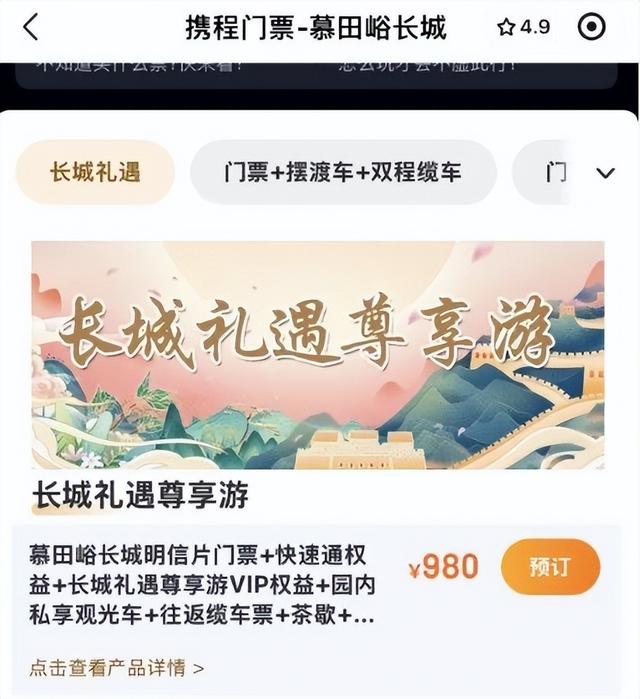Switch to the 门票+摆渡车+双程缆车 tab
Image resolution: width=640 pixels, height=699 pixels.
(343, 172)
